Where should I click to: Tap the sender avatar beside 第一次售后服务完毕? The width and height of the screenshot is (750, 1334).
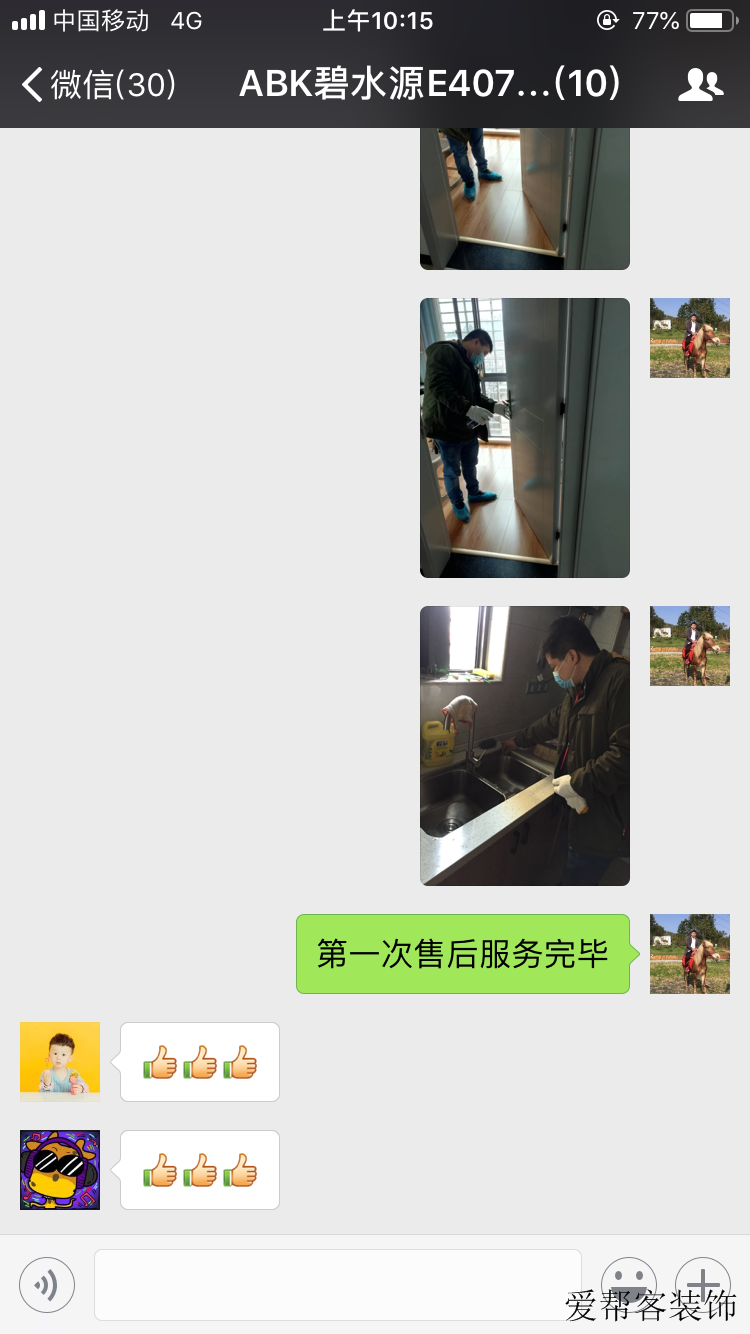click(x=690, y=954)
